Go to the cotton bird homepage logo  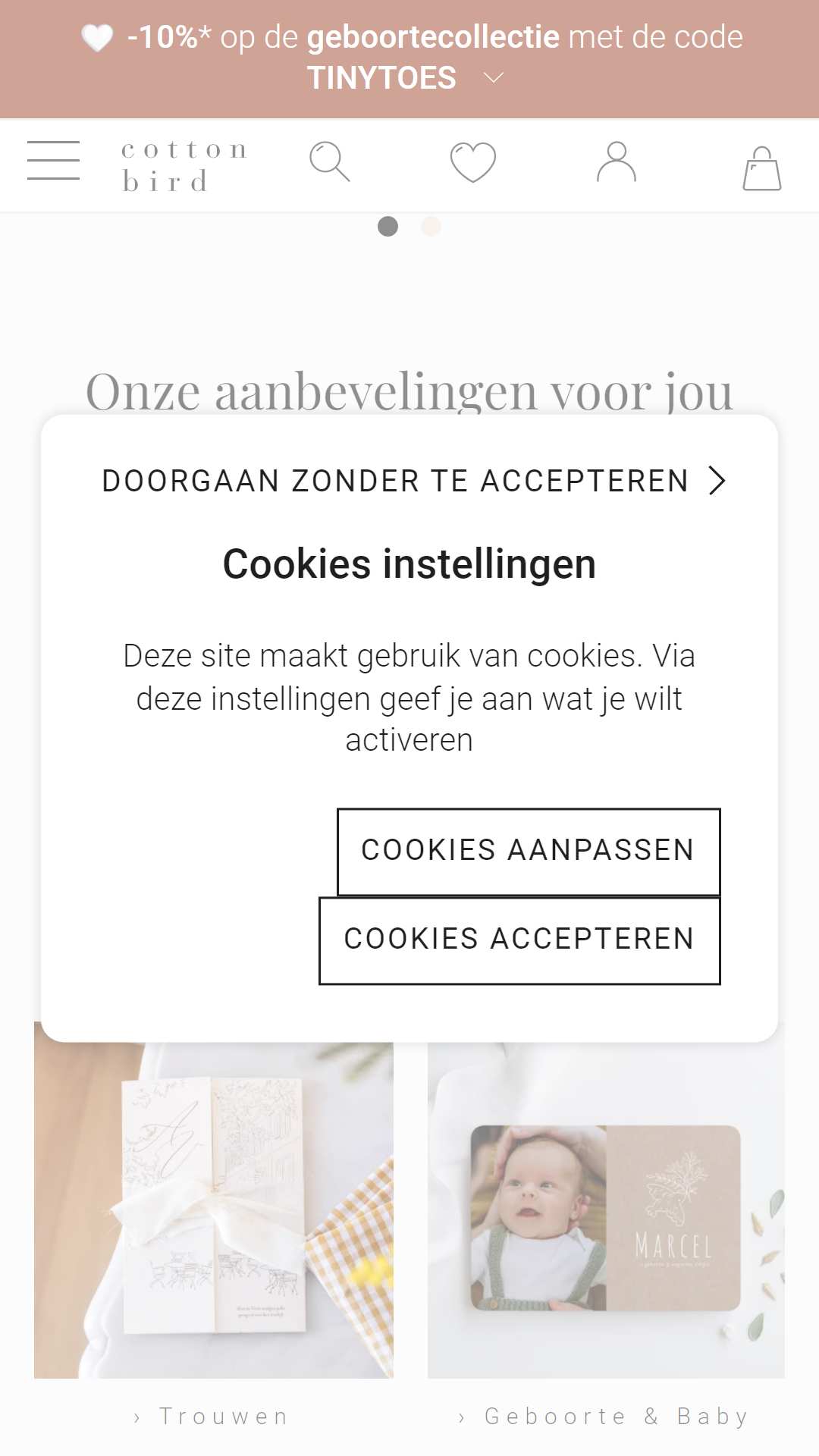[184, 165]
